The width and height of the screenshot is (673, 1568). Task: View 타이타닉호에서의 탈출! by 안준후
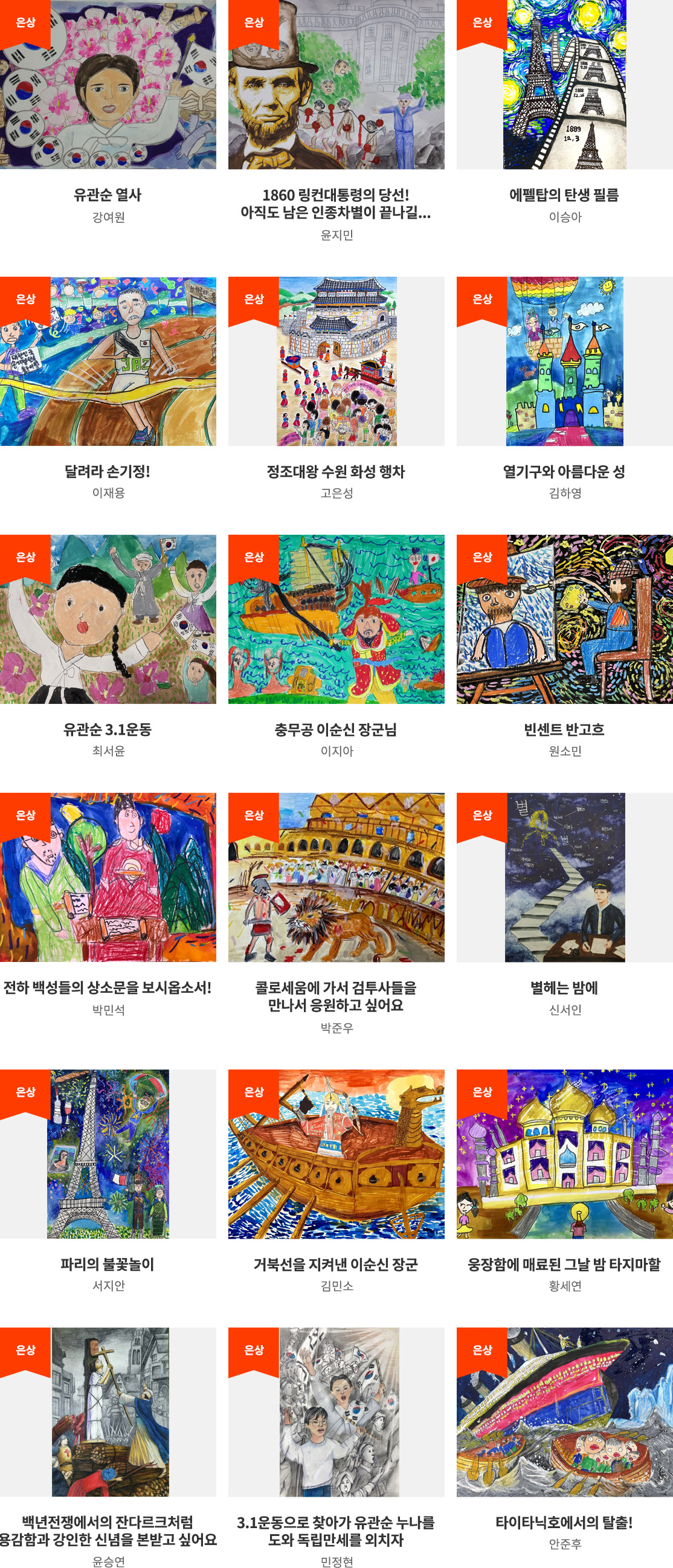pos(564,1412)
